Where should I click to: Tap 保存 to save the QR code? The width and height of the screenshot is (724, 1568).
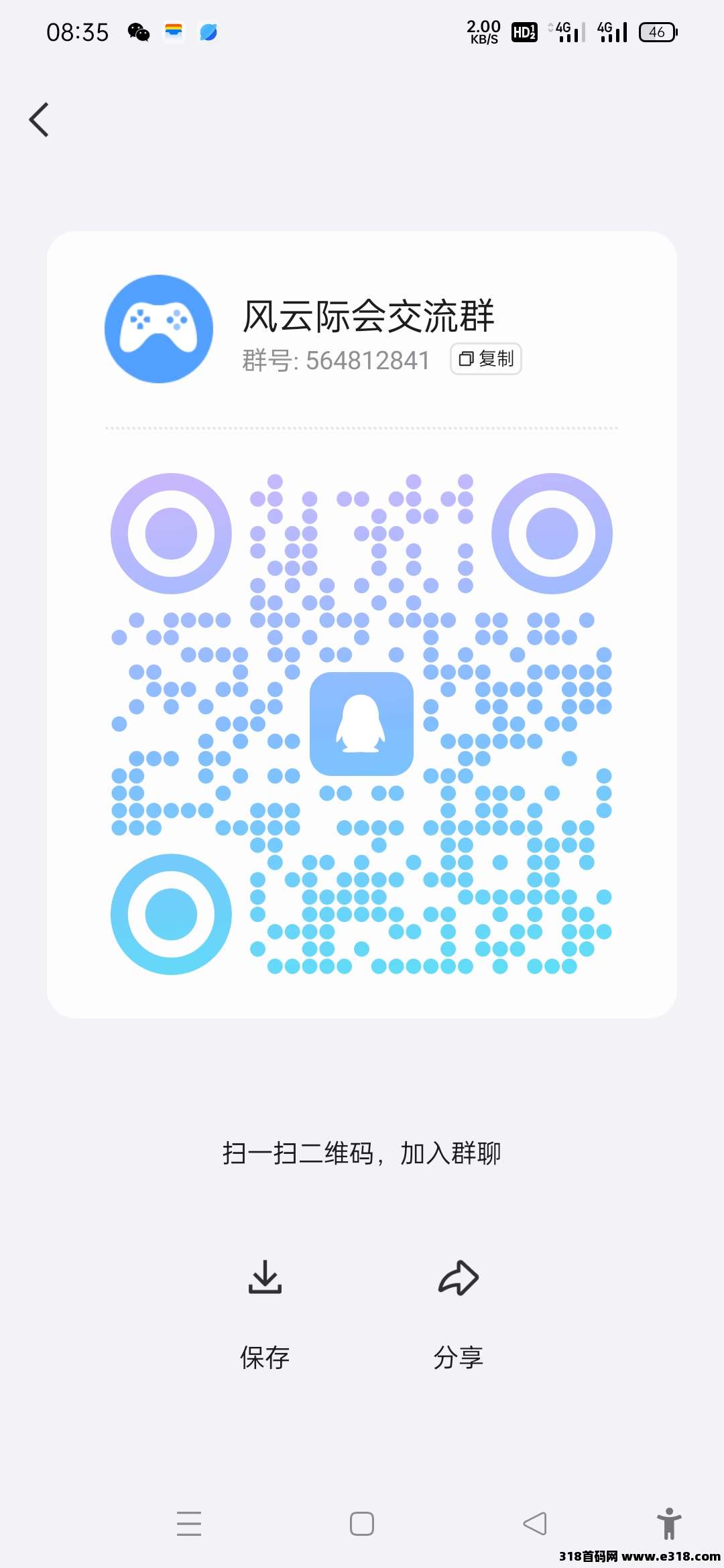[264, 1358]
